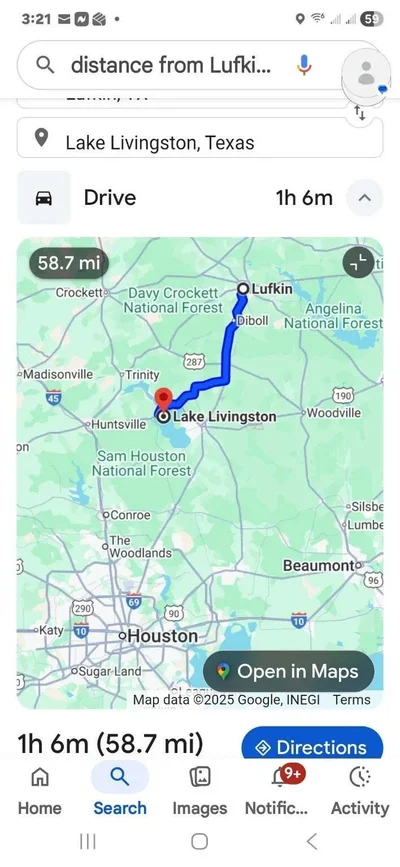The height and width of the screenshot is (867, 400).
Task: Start voice search with the microphone
Action: point(304,65)
